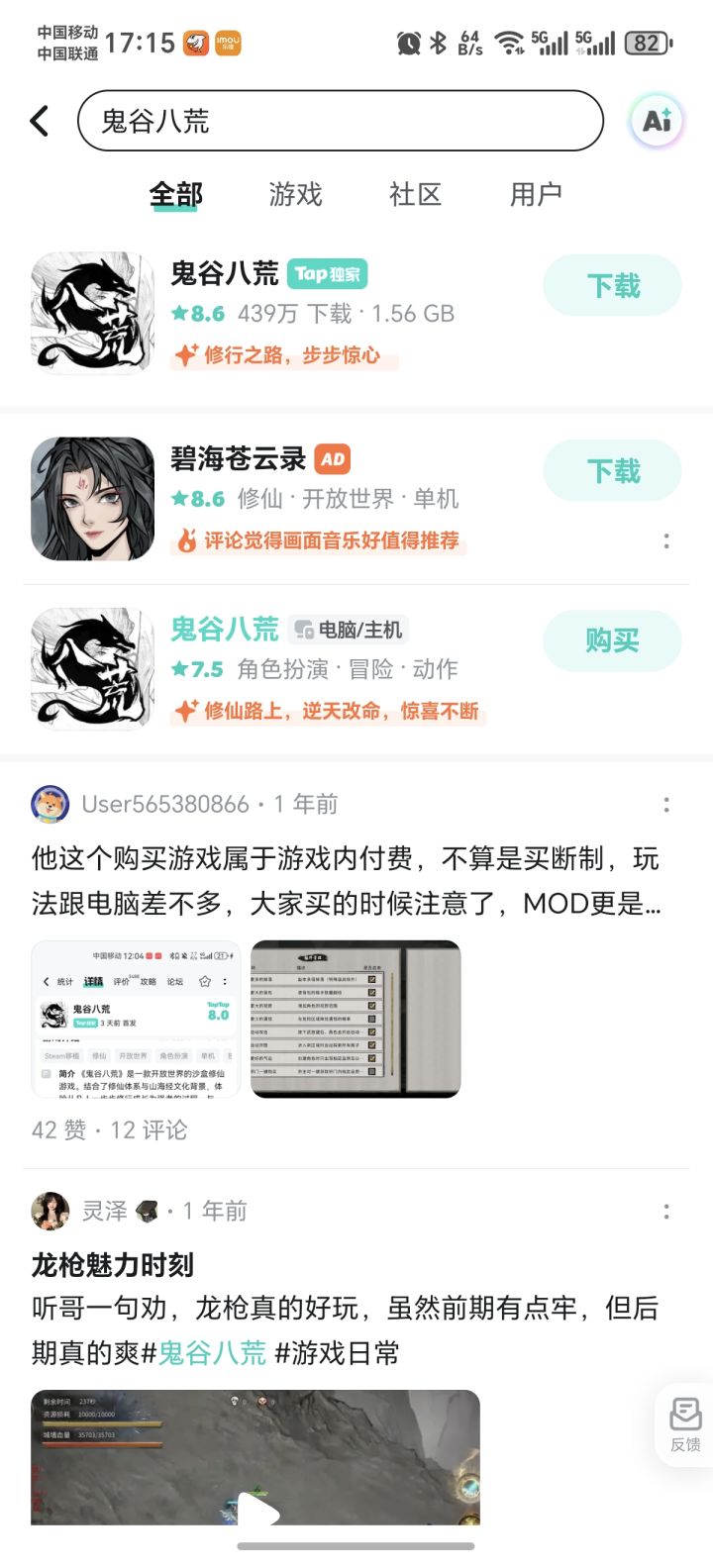
Task: Tap the 下载 button for 鬼谷八荒
Action: tap(611, 284)
